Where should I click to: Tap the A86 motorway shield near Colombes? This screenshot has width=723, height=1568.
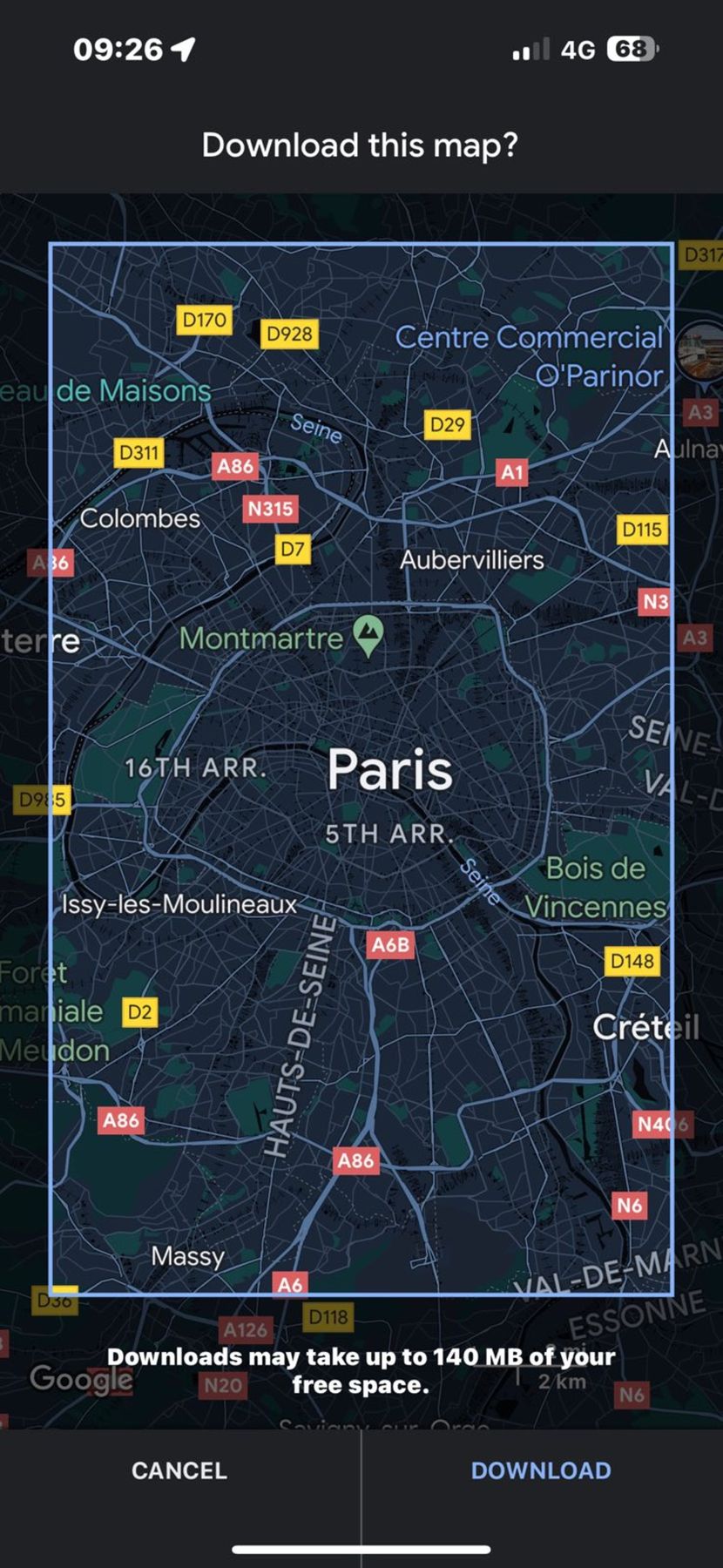(x=235, y=467)
